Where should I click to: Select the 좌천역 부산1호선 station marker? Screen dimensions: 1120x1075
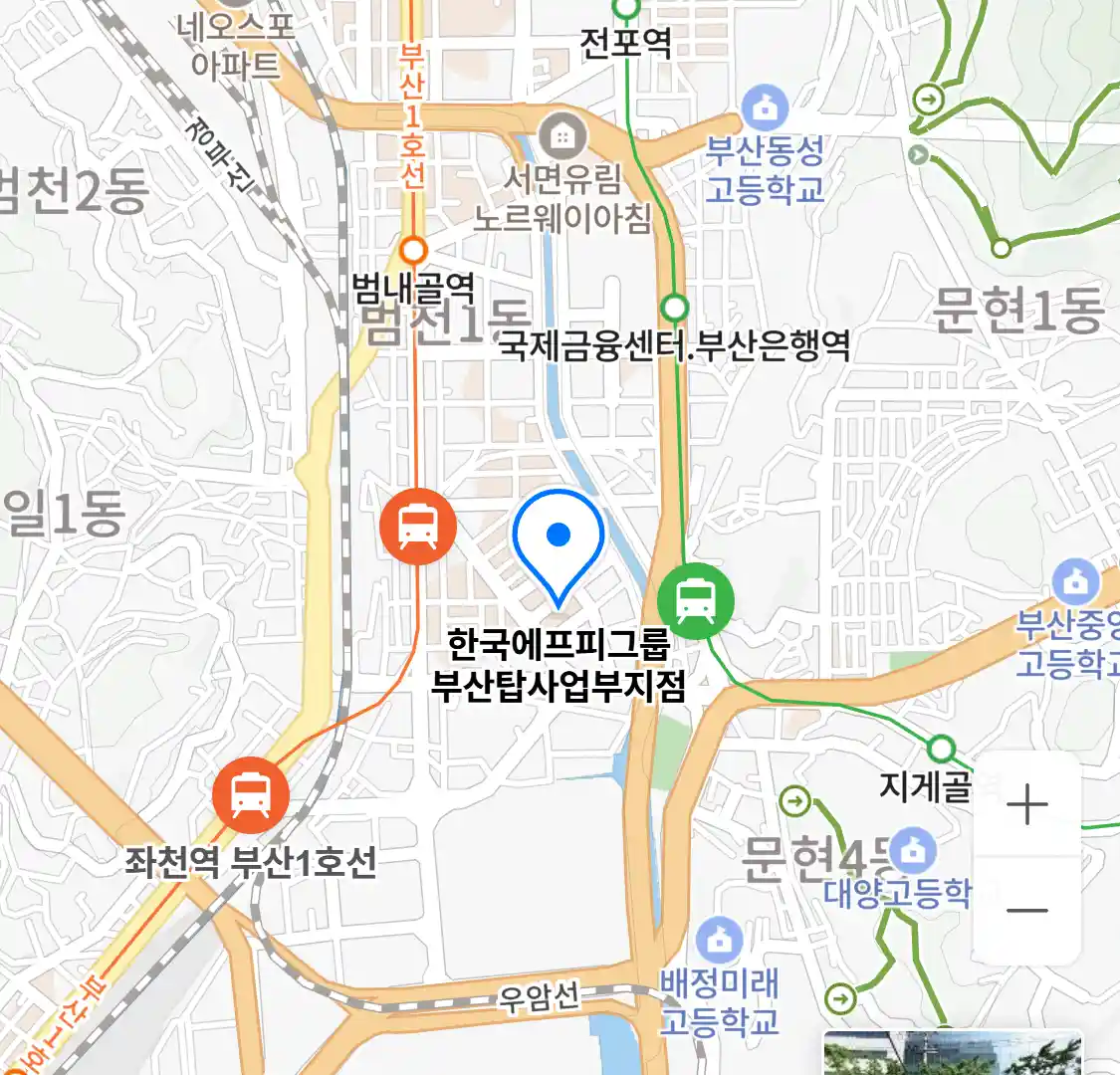pyautogui.click(x=251, y=796)
